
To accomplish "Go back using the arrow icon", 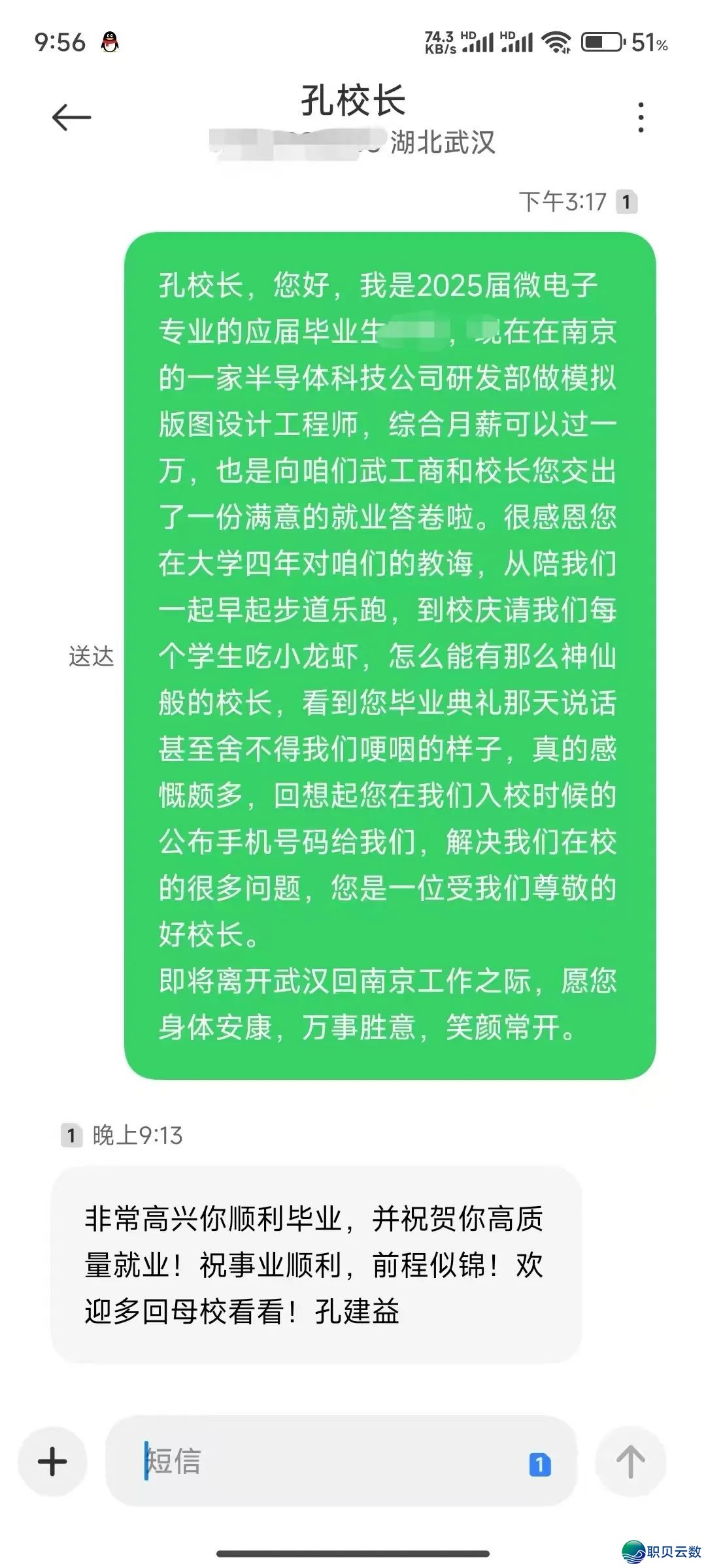I will click(x=71, y=118).
